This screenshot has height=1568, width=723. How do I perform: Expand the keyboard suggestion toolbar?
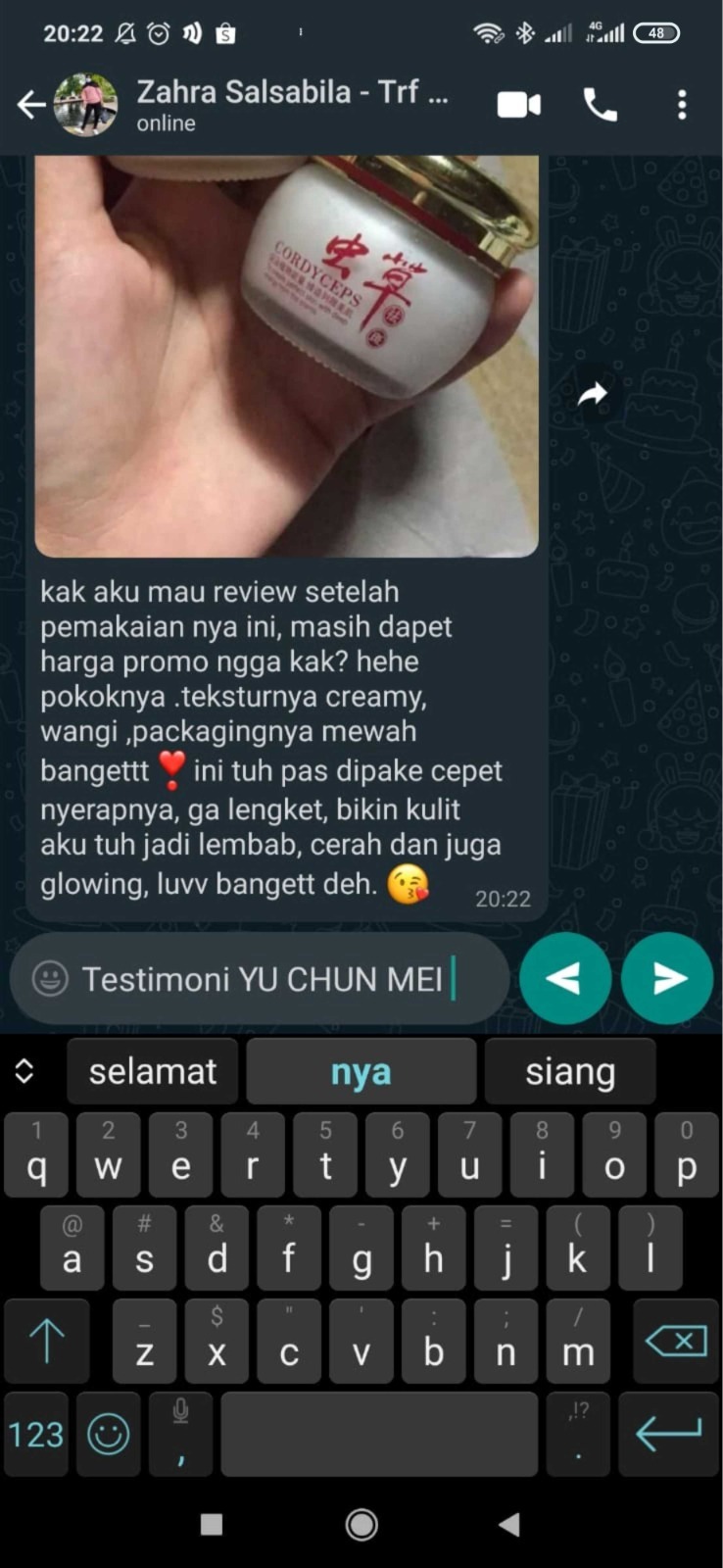(x=24, y=1071)
